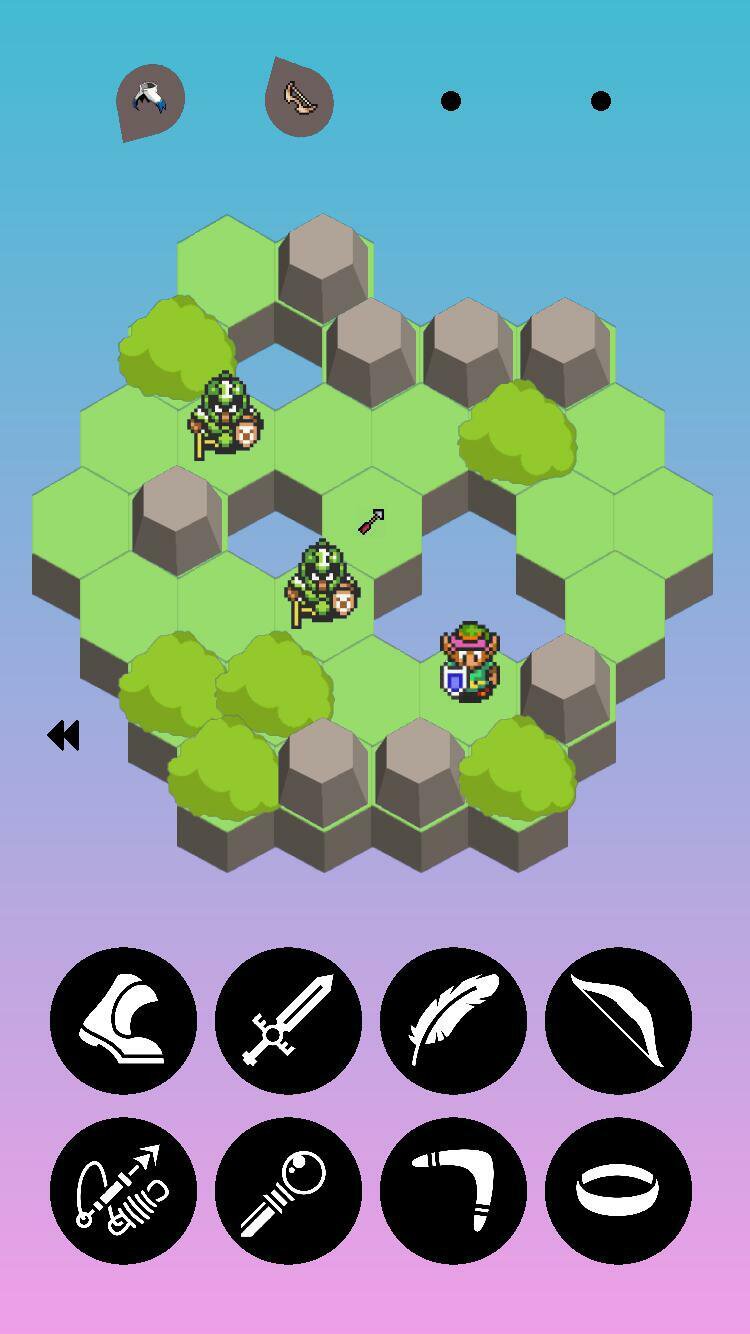Select the ring ability
Viewport: 750px width, 1334px height.
coord(618,1191)
